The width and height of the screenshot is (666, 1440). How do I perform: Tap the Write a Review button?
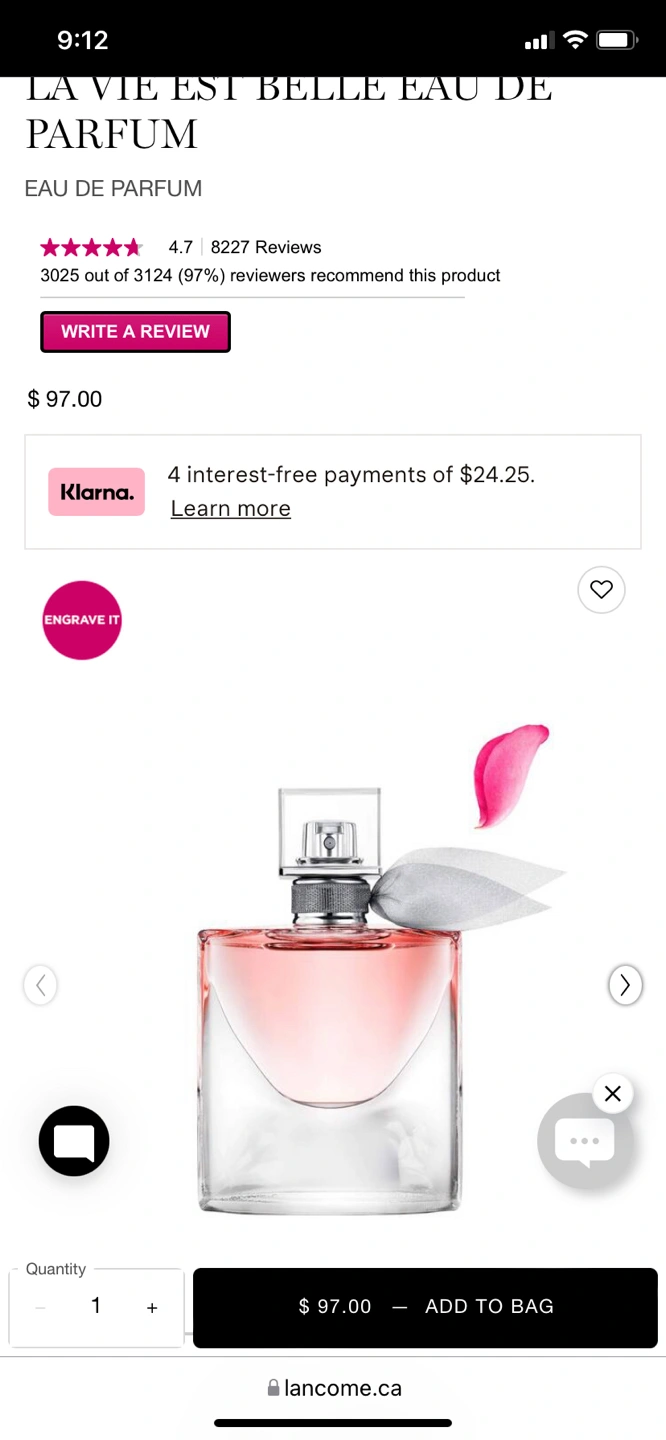(x=135, y=332)
